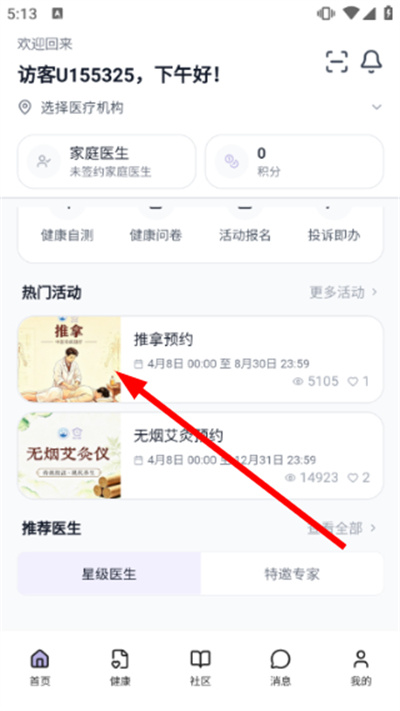Image resolution: width=400 pixels, height=711 pixels.
Task: Switch to the 特邀专家 tab
Action: tap(292, 574)
